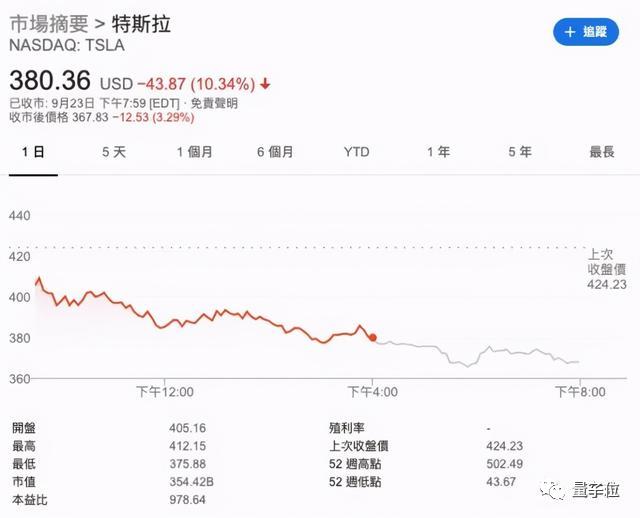Screen dimensions: 640x518
Task: Follow the TSLA stock with 追蹤 button
Action: pos(586,32)
